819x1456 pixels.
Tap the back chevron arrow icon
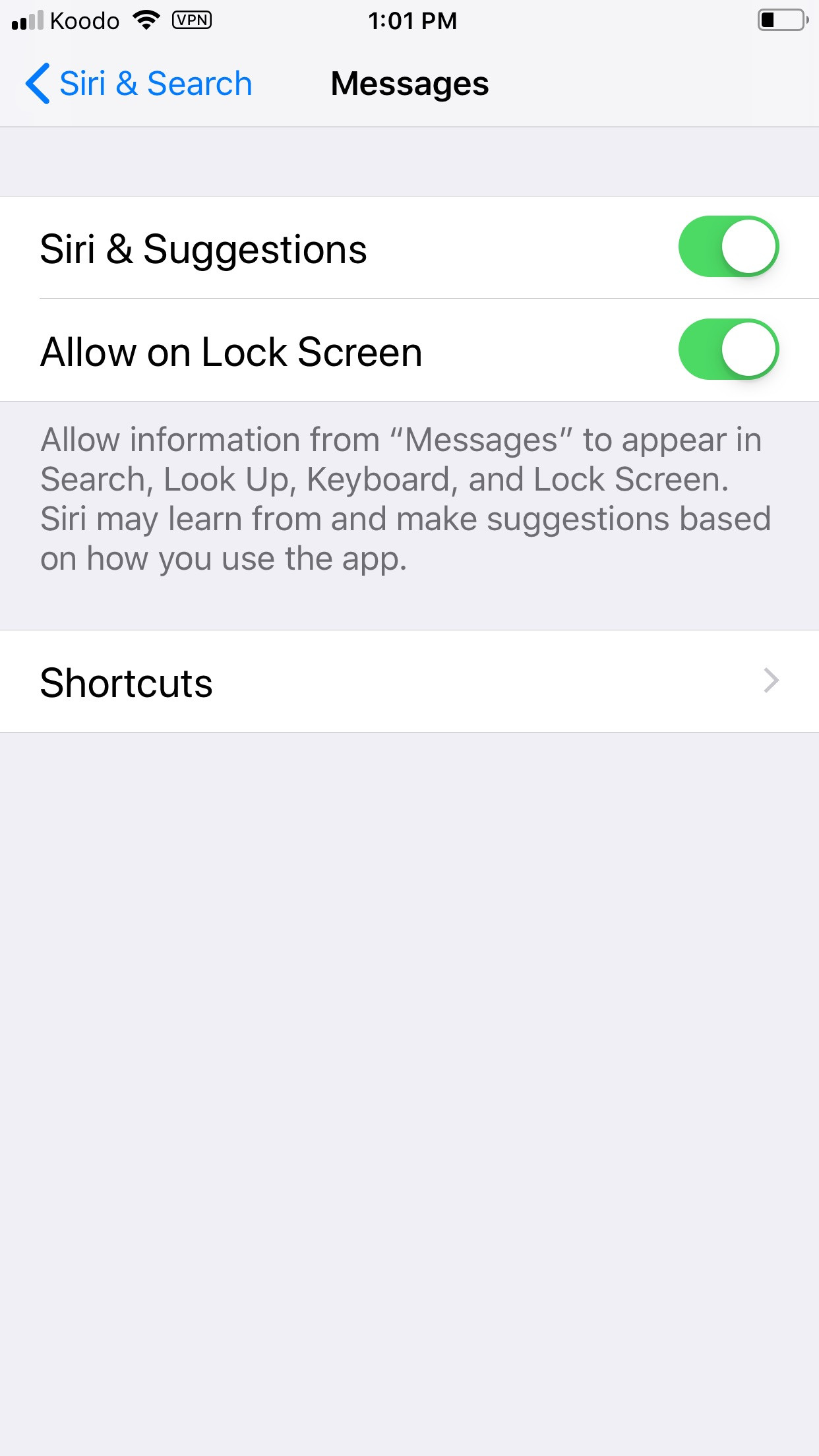(38, 83)
